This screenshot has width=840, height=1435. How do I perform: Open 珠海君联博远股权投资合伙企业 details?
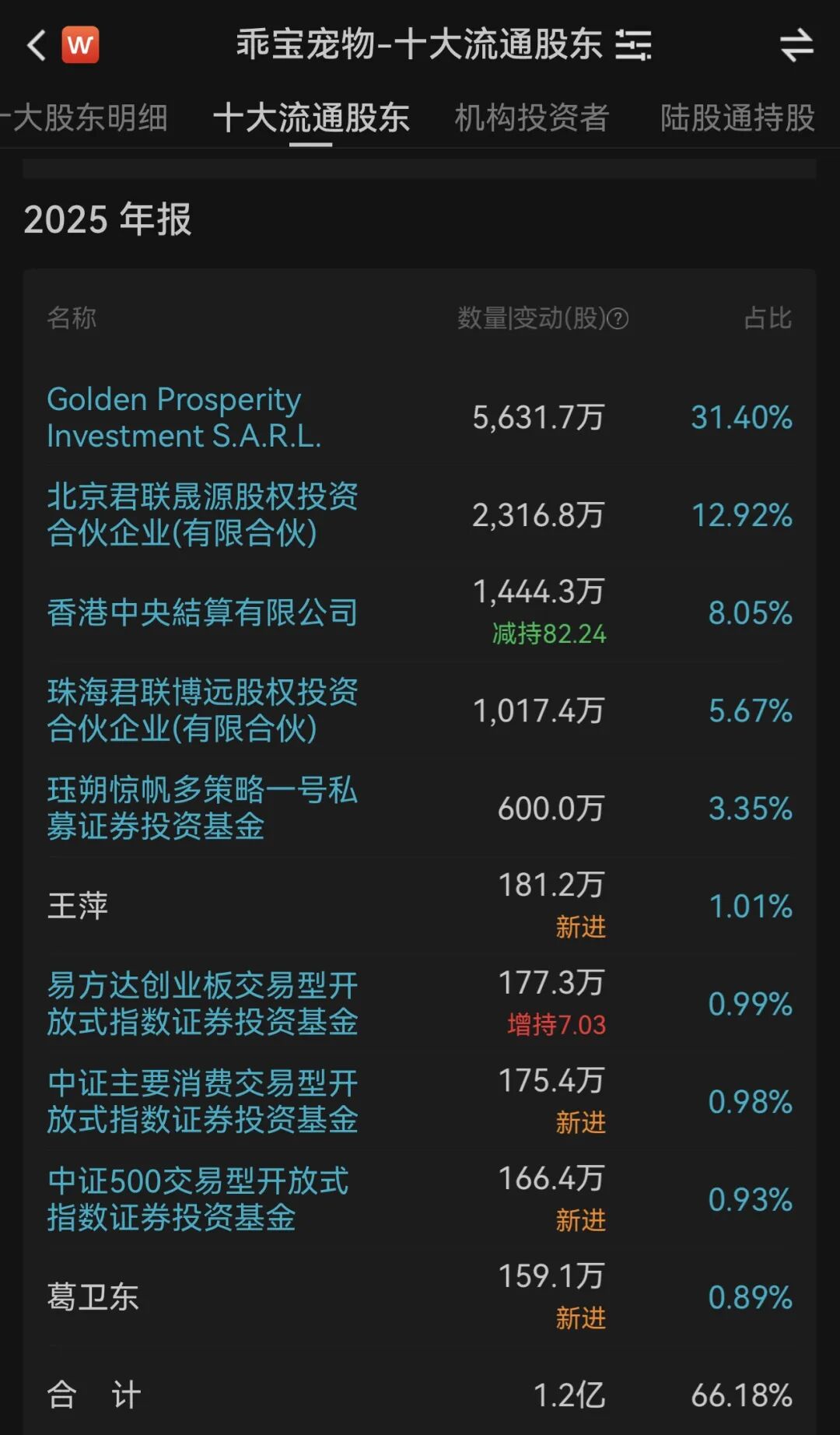tap(202, 710)
